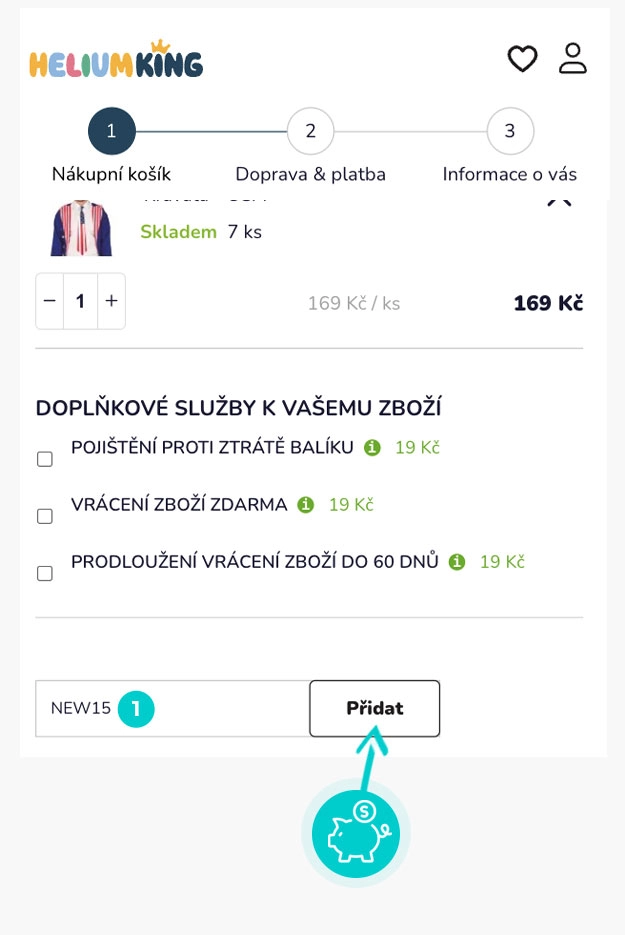Open the user account icon

[x=573, y=58]
